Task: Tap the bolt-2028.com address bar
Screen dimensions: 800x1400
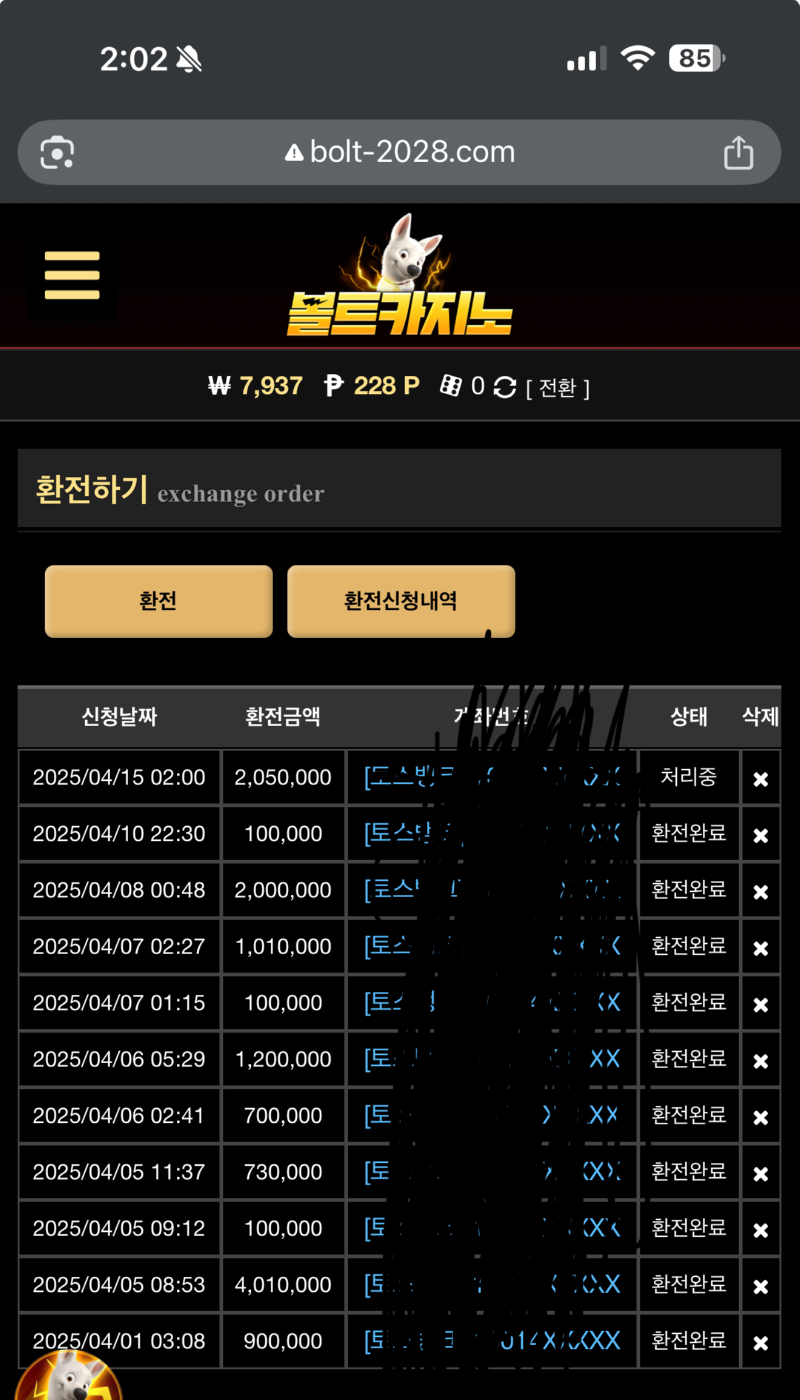Action: 400,153
